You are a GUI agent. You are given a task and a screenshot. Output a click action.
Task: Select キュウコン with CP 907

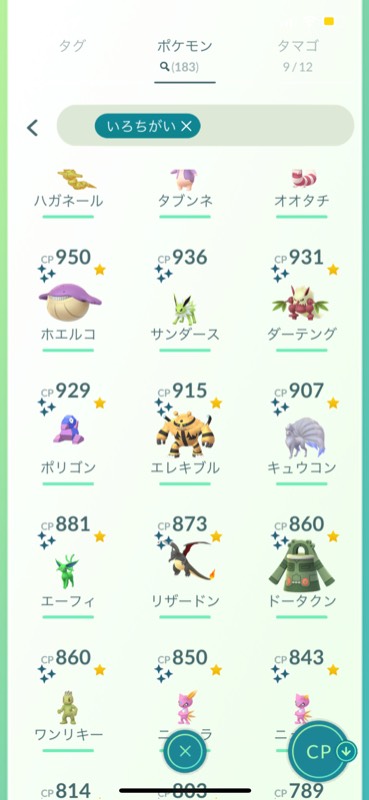point(302,433)
